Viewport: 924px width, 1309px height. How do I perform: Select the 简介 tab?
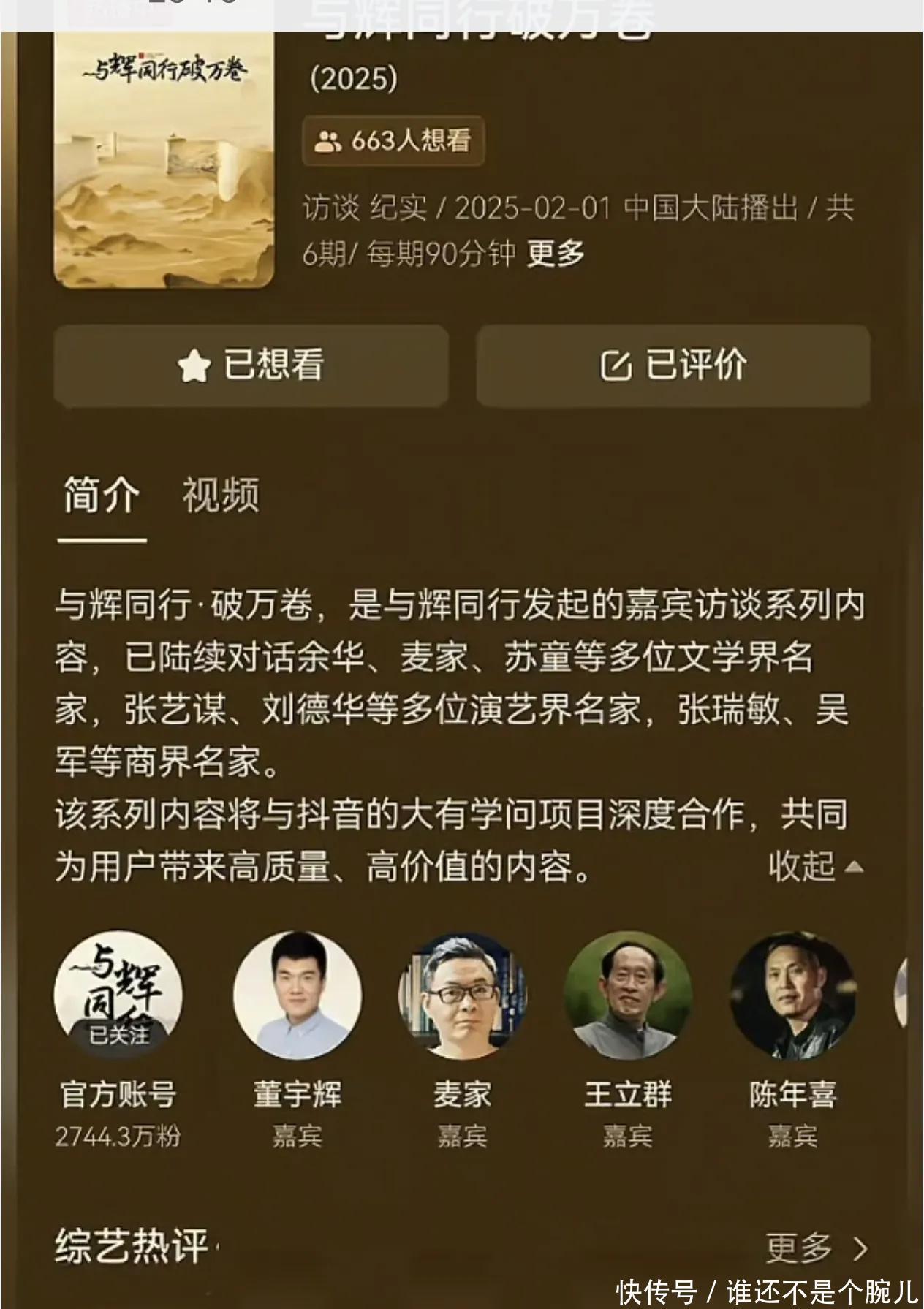(101, 495)
